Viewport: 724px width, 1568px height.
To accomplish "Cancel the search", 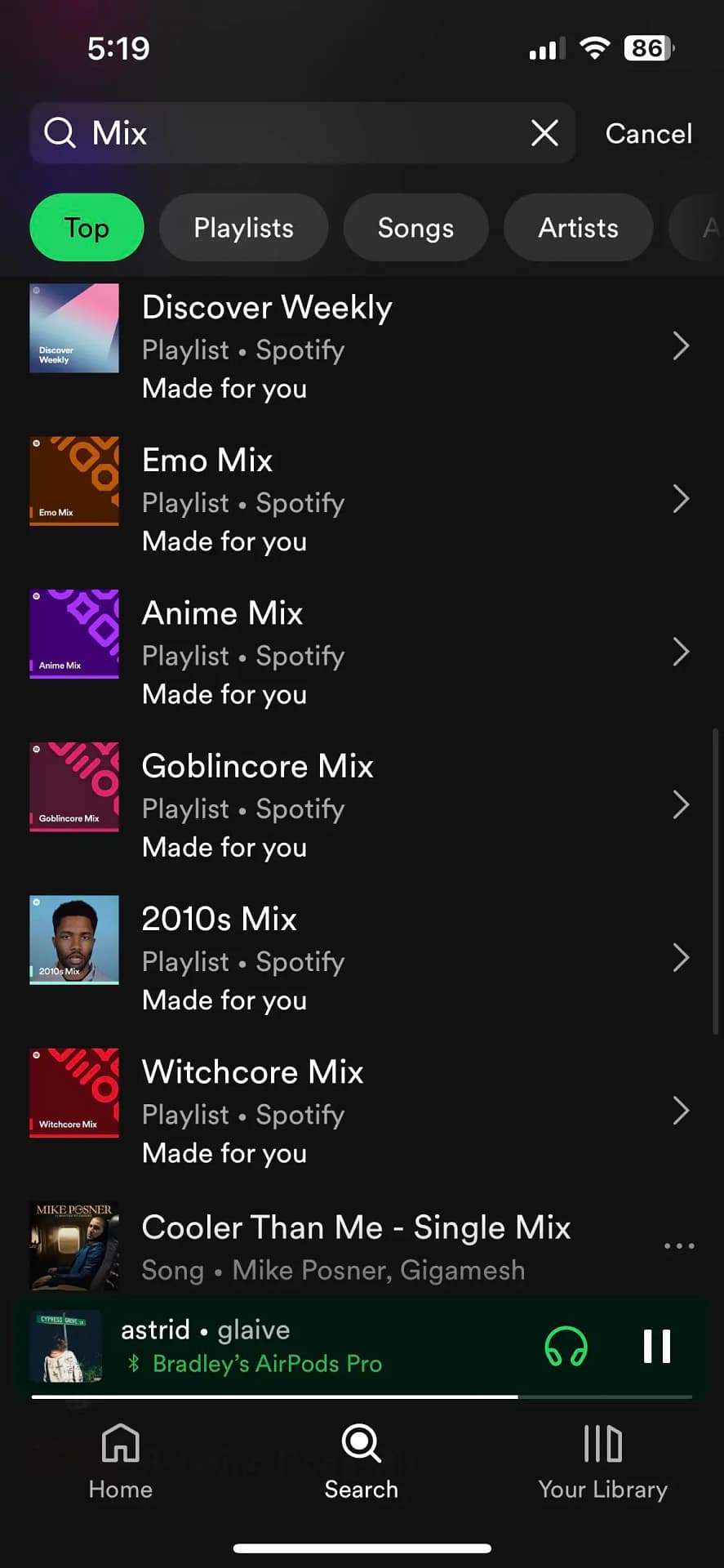I will point(648,133).
